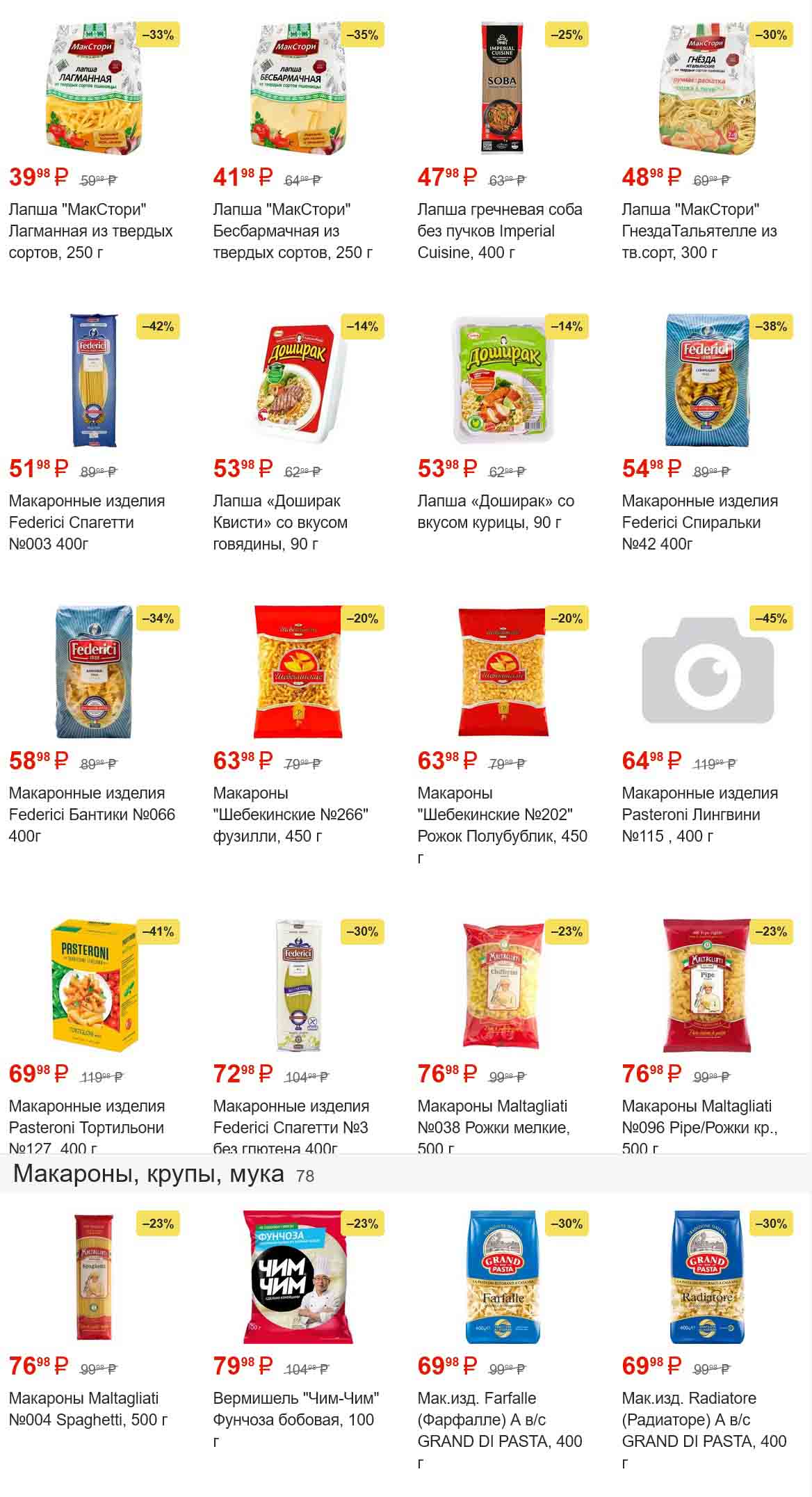Select Pasteroni Тортильони №127 pasta

95,985
